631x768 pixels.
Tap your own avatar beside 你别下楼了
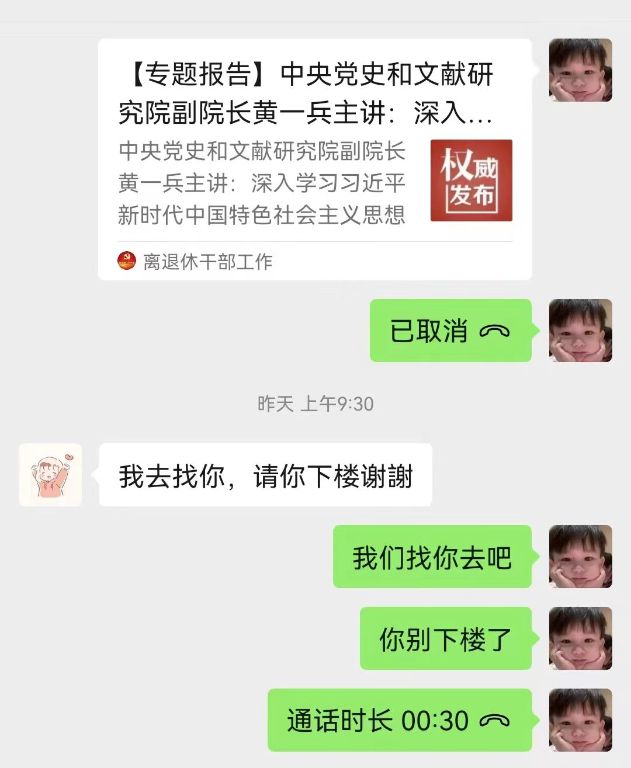coord(580,638)
